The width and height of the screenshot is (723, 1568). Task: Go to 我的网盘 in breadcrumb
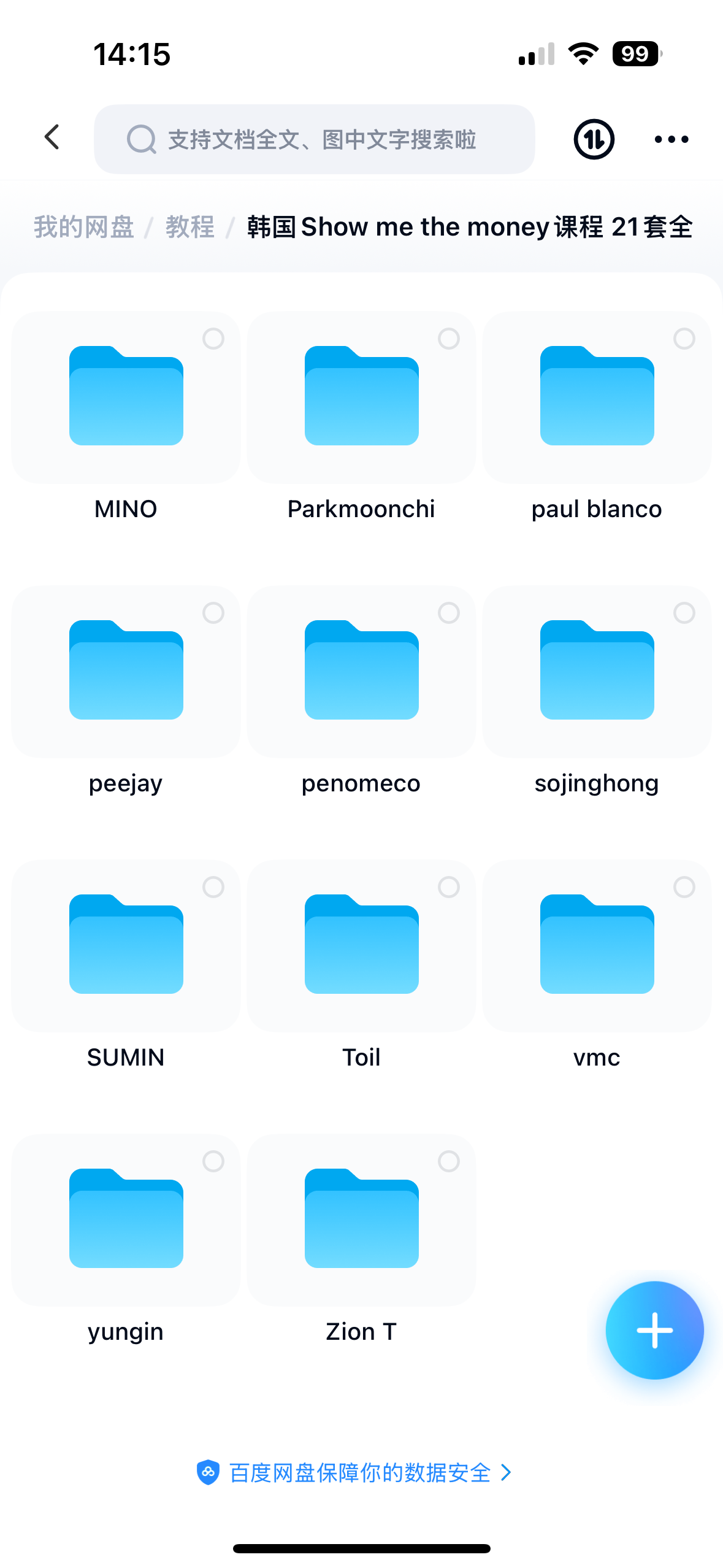83,227
